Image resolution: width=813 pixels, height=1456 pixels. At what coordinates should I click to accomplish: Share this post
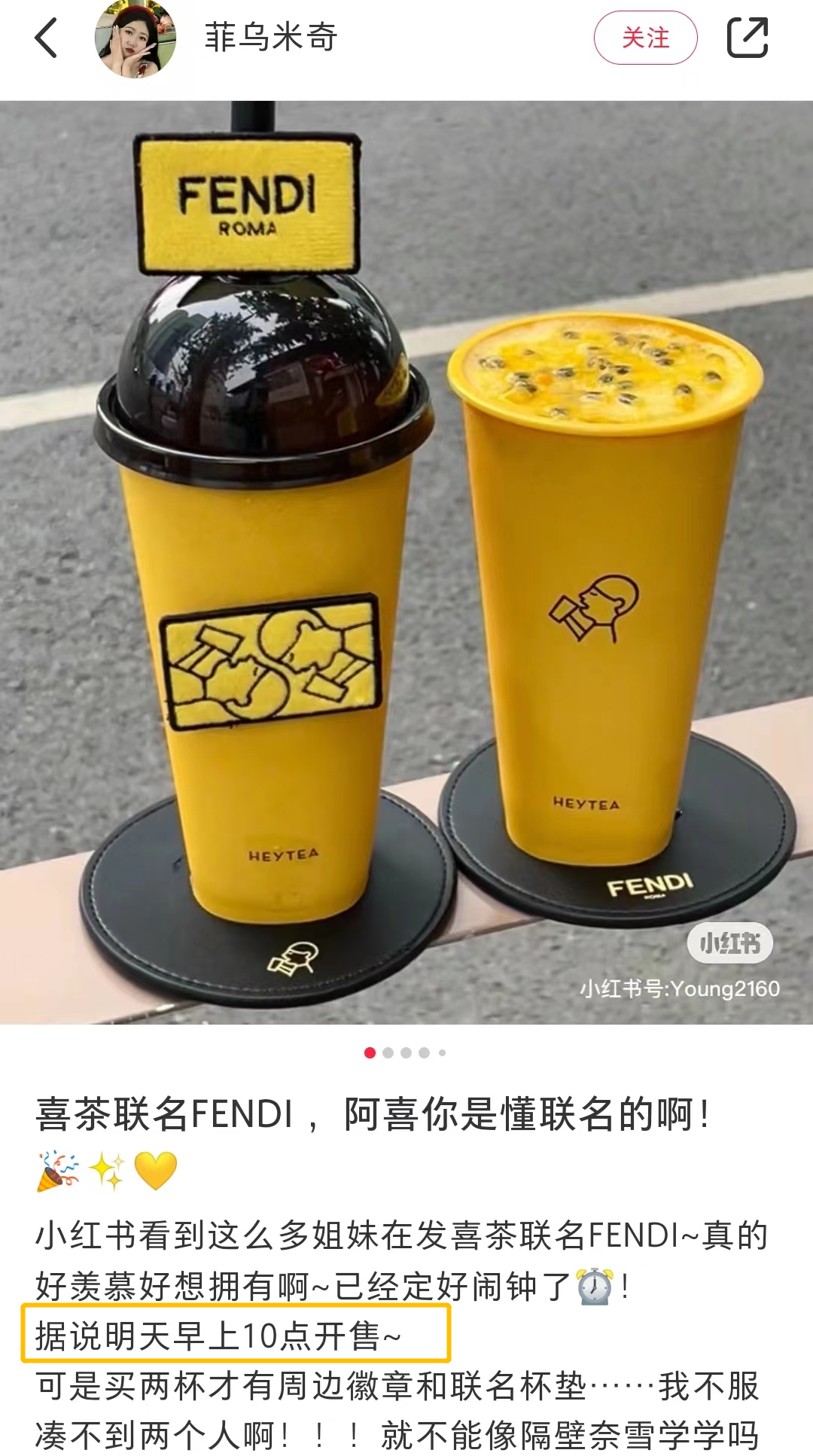[x=747, y=38]
